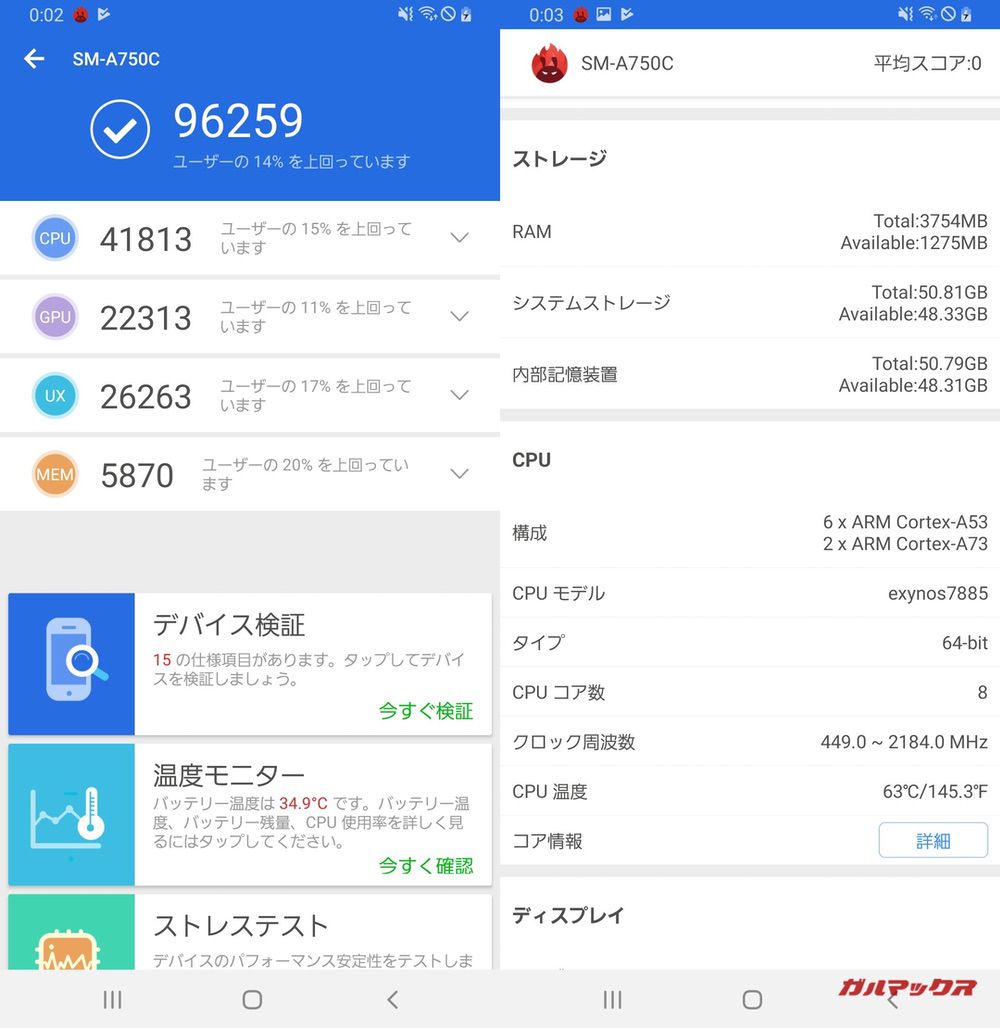Image resolution: width=1000 pixels, height=1028 pixels.
Task: Tap the UX score badge icon
Action: click(x=54, y=396)
